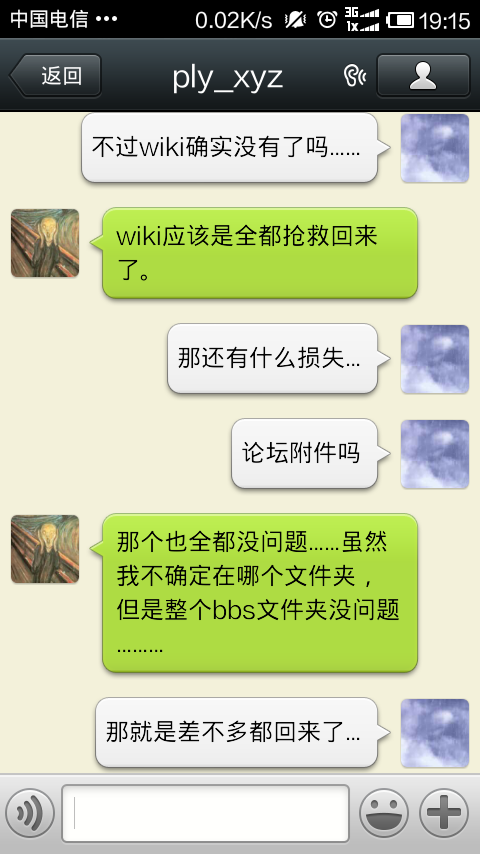Open the plus attachment menu
Viewport: 480px width, 854px height.
444,813
